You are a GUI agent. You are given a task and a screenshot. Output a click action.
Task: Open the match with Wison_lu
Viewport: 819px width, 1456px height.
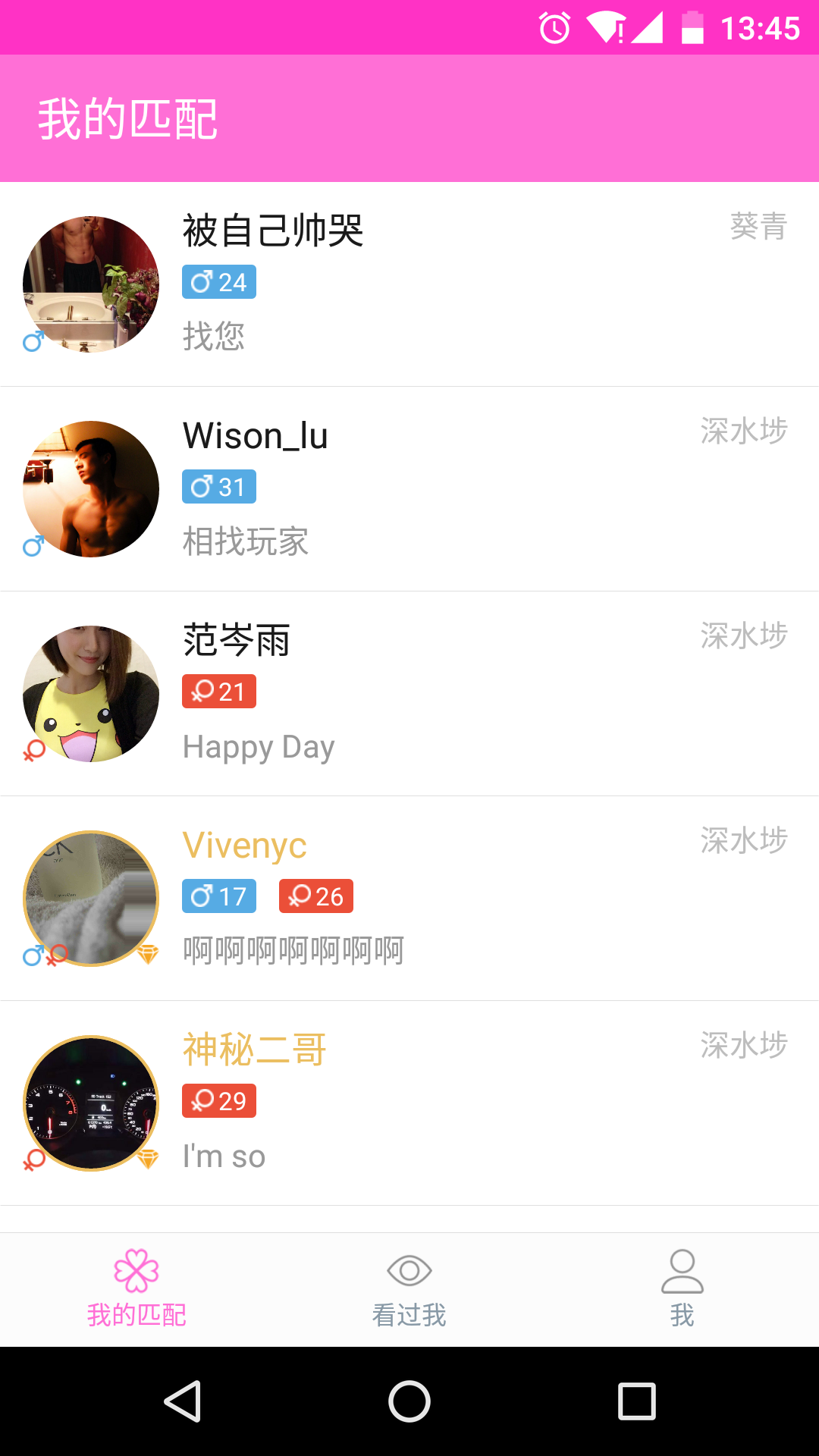pos(409,489)
